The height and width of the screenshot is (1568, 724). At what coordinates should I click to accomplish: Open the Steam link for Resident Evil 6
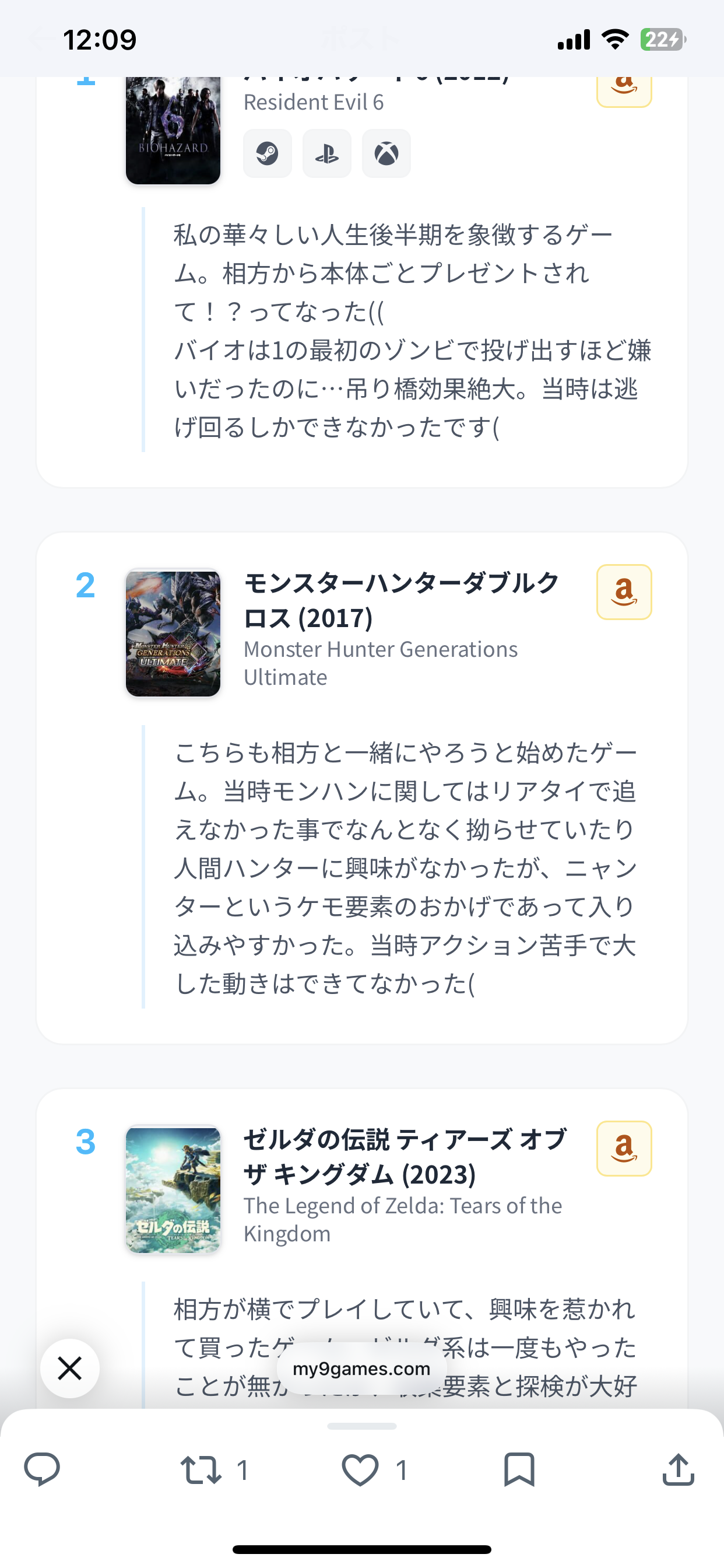[x=267, y=153]
